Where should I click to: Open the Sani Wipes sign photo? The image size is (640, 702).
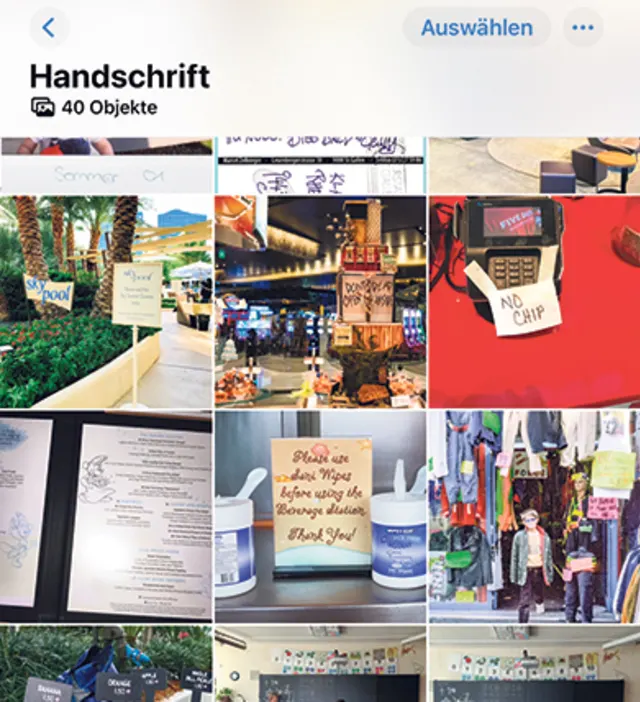320,516
